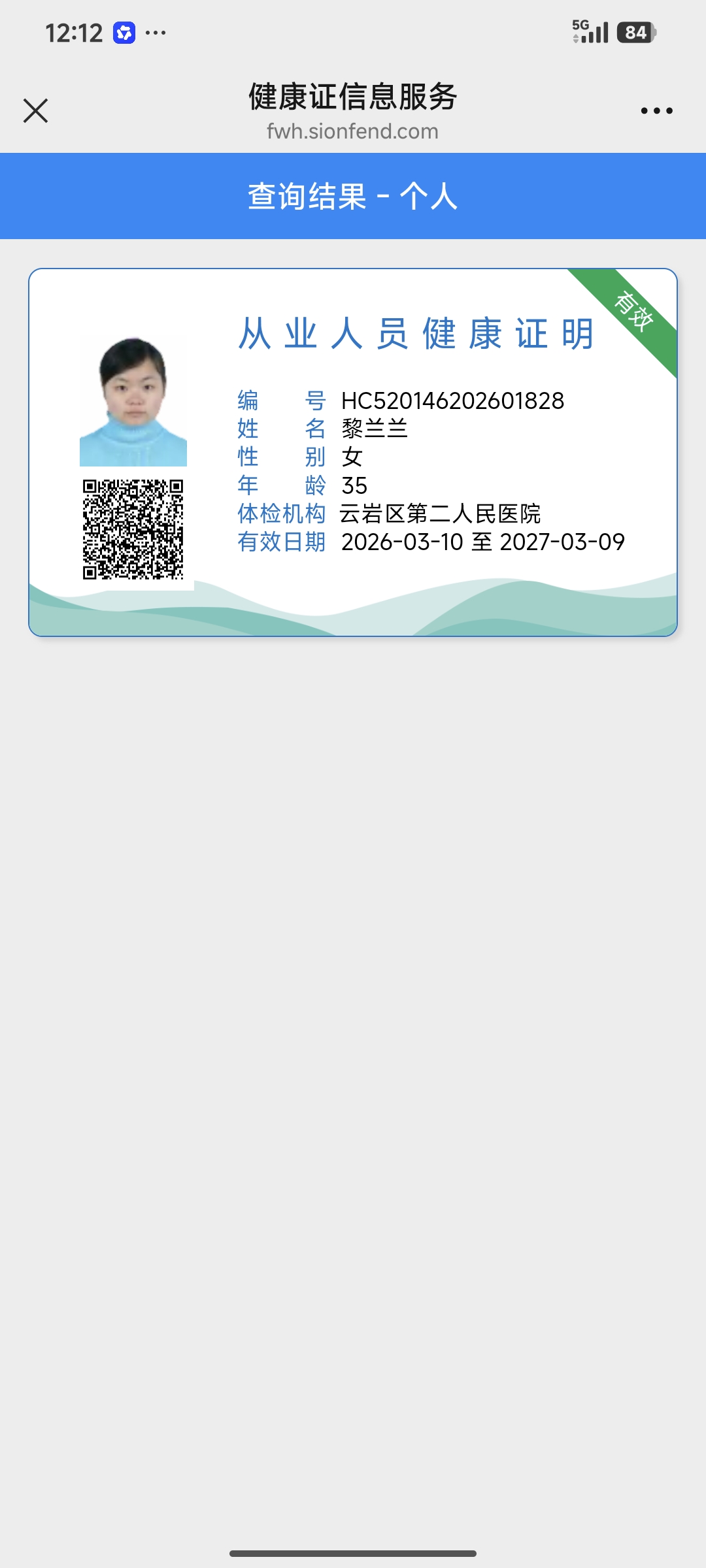Close the health certificate web page
Screen dimensions: 706x1568
tap(36, 110)
